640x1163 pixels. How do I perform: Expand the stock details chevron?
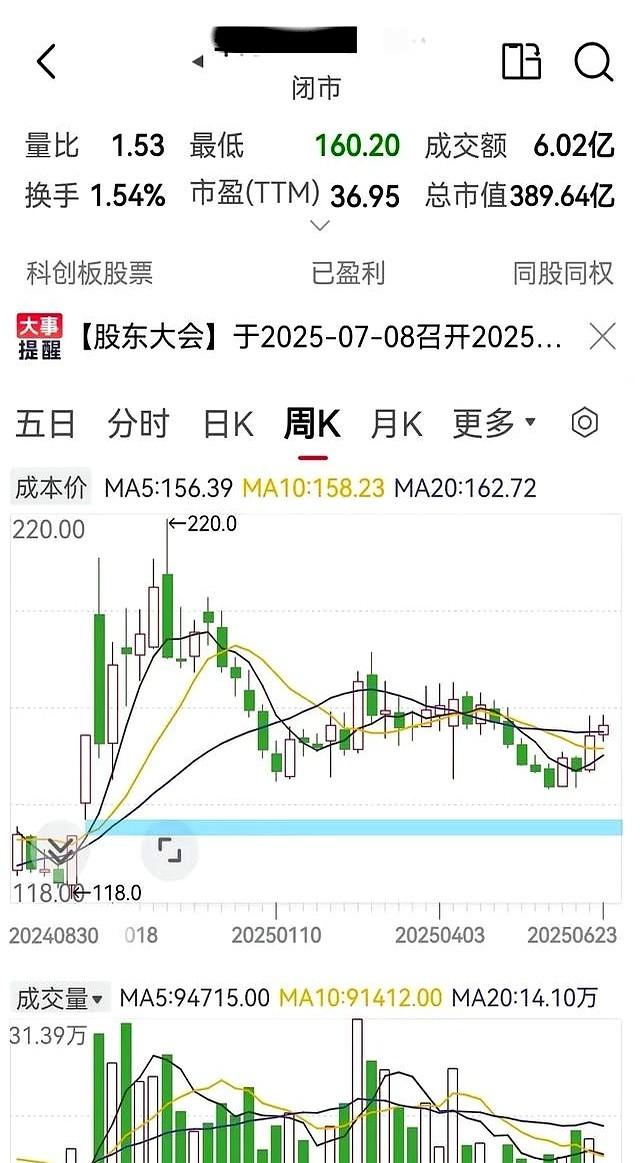click(x=320, y=225)
